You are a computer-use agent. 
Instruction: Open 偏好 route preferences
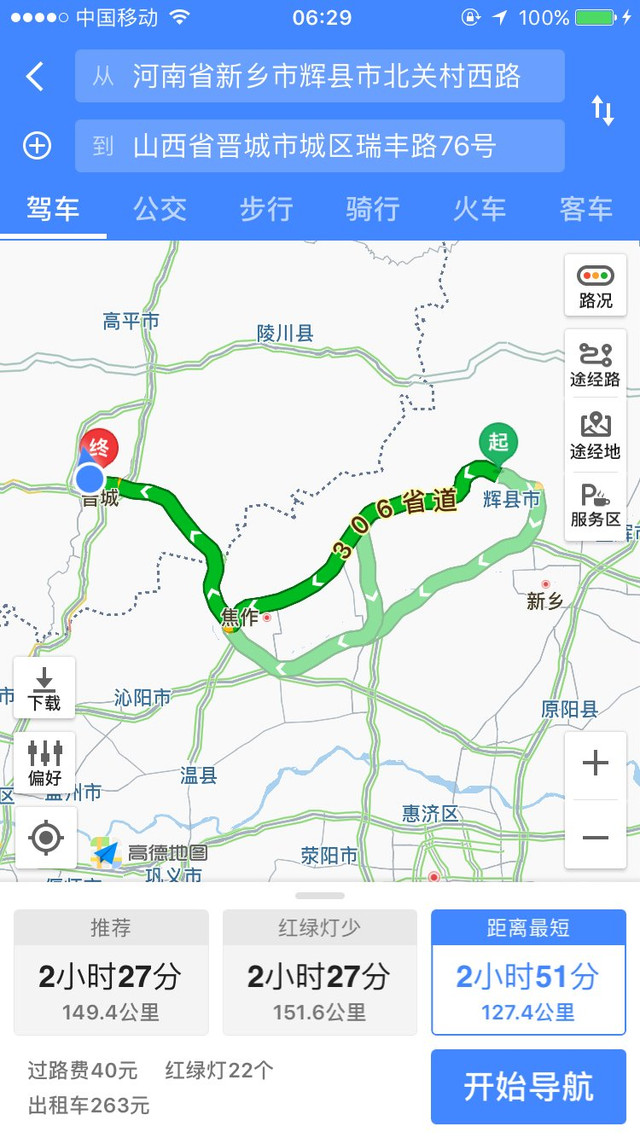coord(44,763)
